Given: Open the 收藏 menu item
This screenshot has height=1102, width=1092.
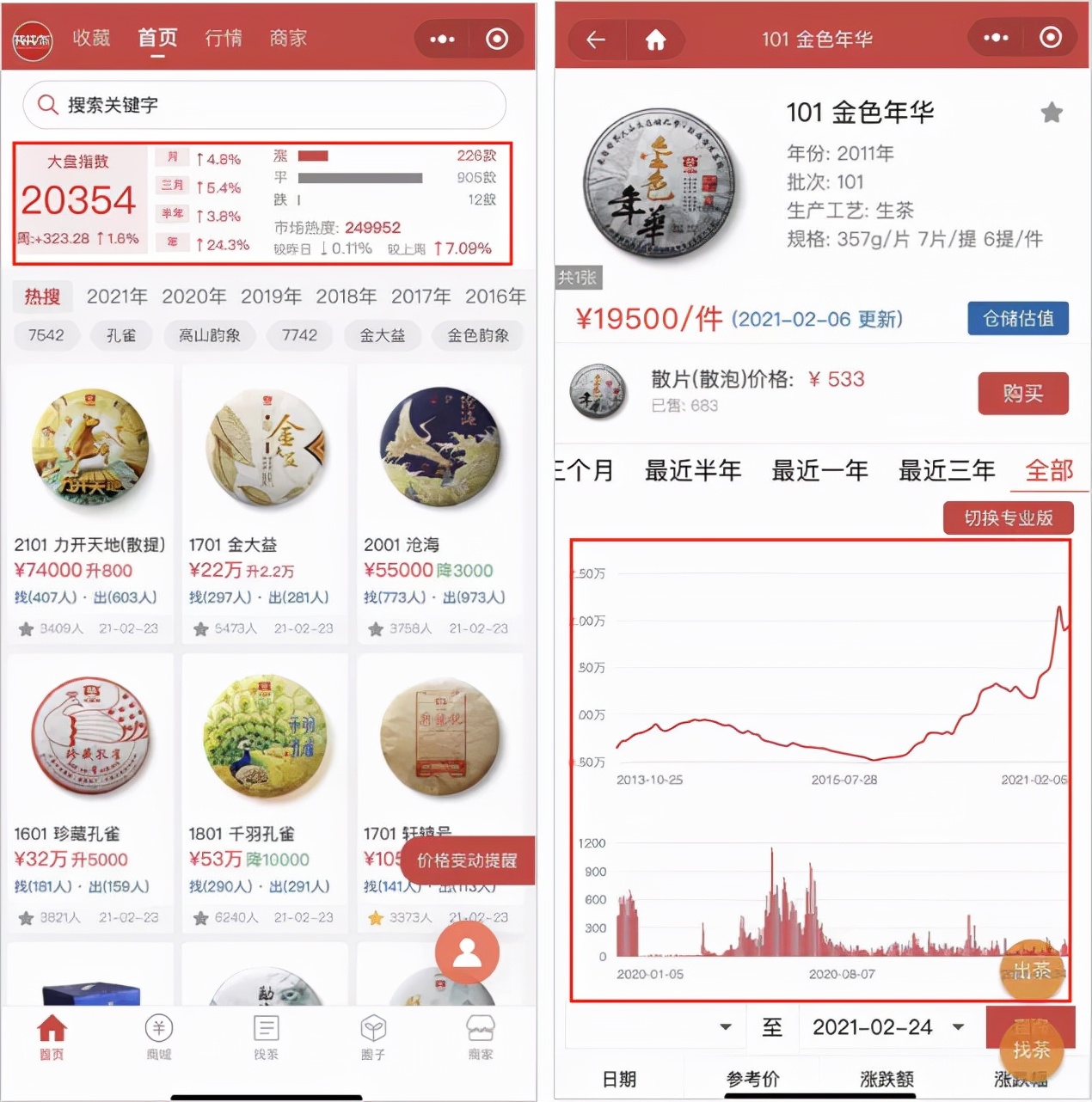Looking at the screenshot, I should [x=91, y=38].
